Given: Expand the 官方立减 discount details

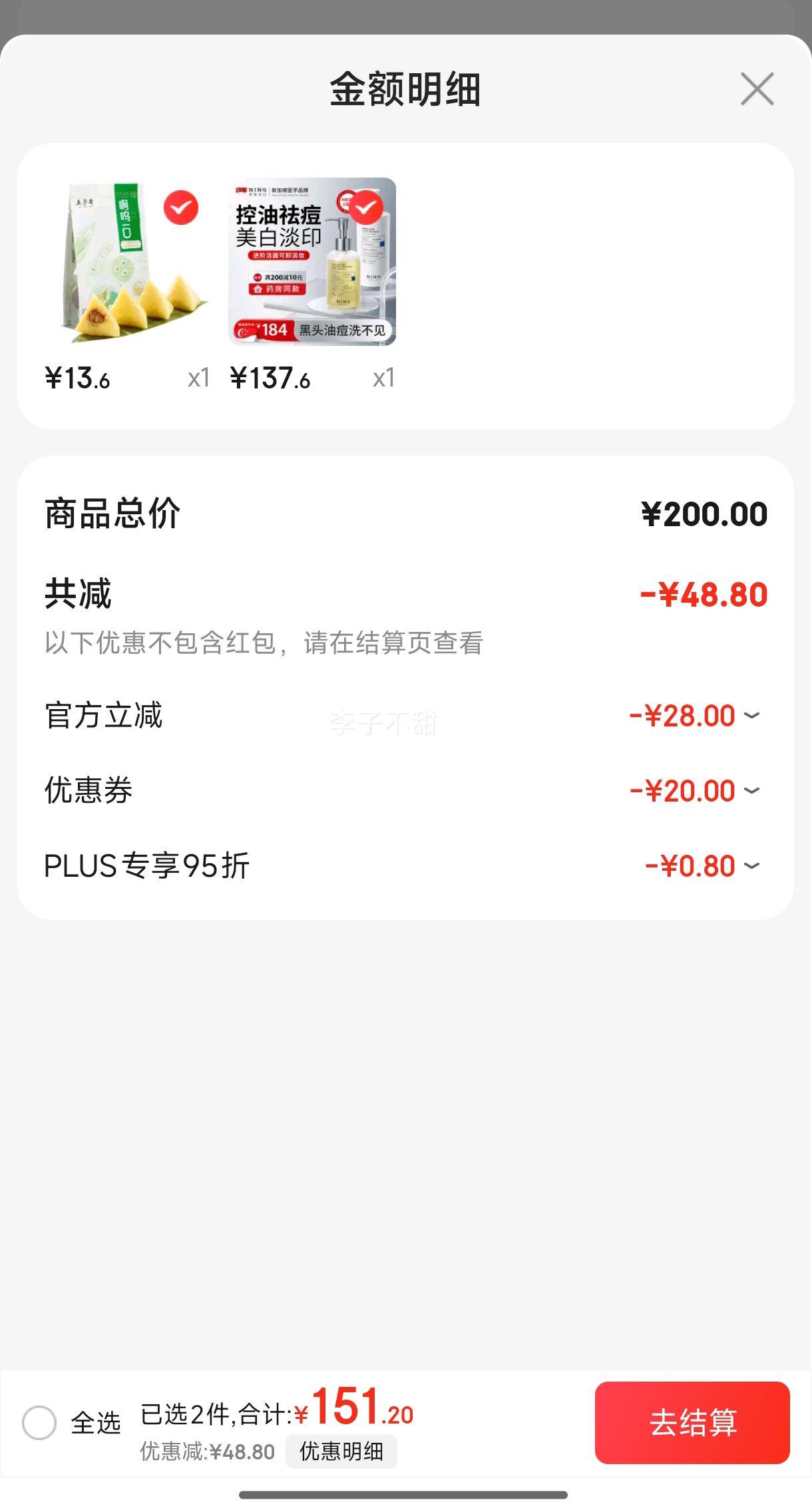Looking at the screenshot, I should 751,716.
